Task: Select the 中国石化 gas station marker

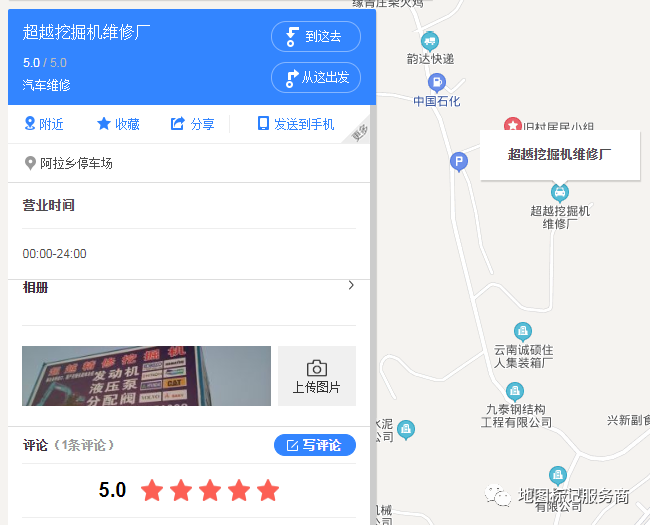Action: point(436,83)
